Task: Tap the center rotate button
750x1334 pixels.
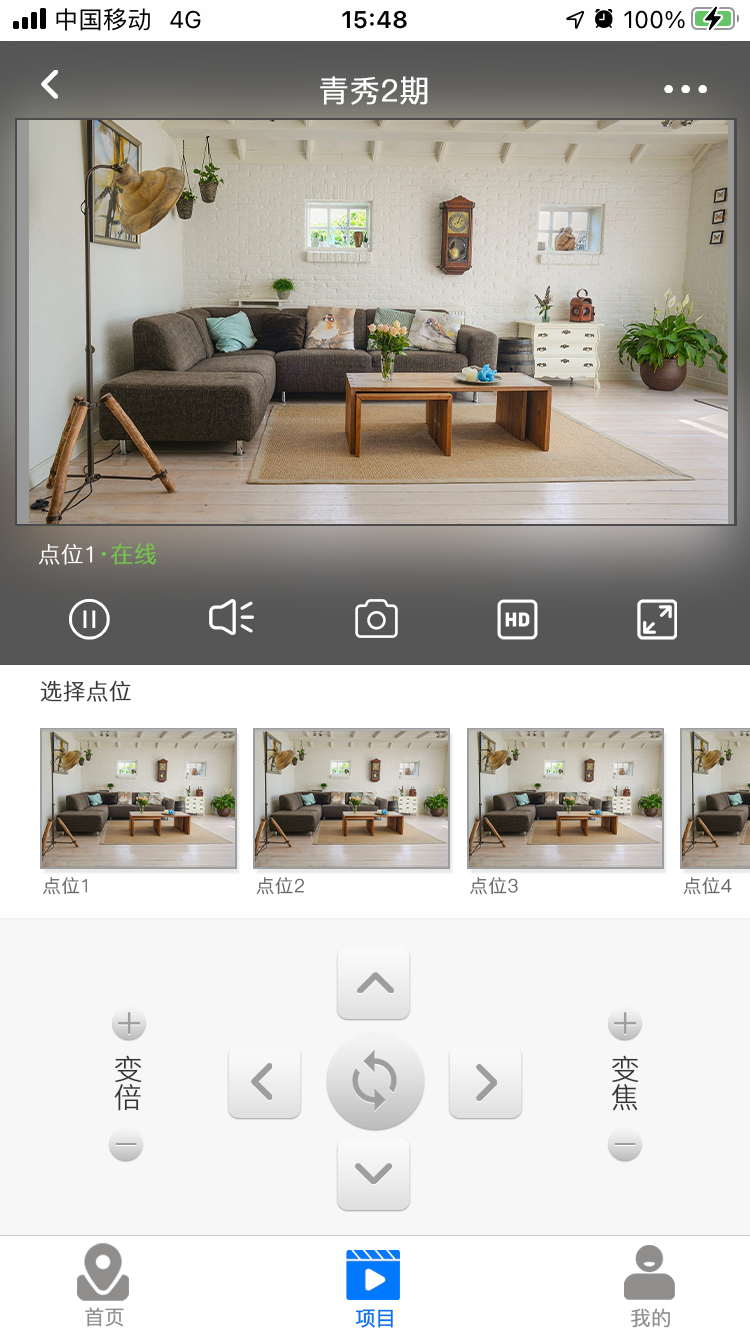Action: pos(375,1081)
